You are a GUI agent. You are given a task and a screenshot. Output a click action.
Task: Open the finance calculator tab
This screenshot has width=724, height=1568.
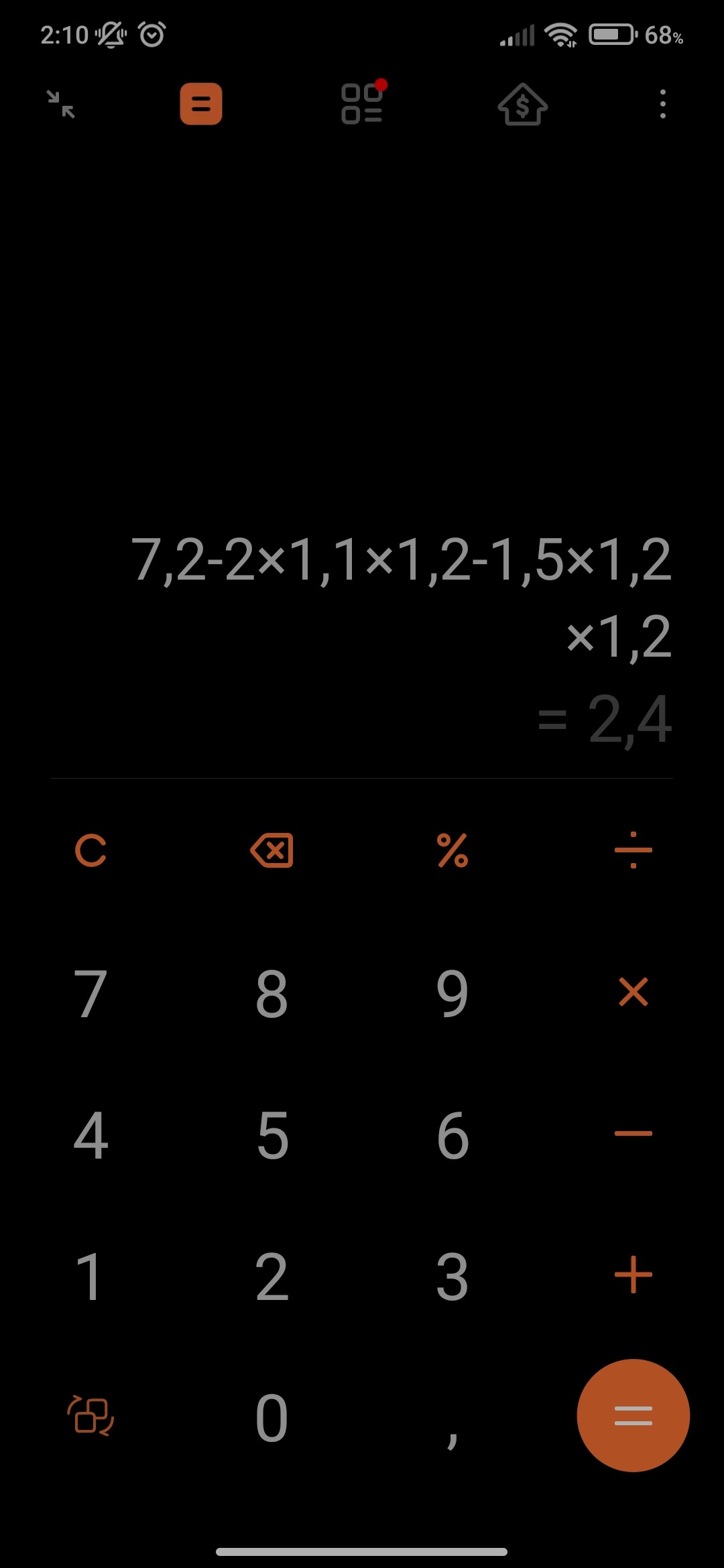click(x=522, y=105)
